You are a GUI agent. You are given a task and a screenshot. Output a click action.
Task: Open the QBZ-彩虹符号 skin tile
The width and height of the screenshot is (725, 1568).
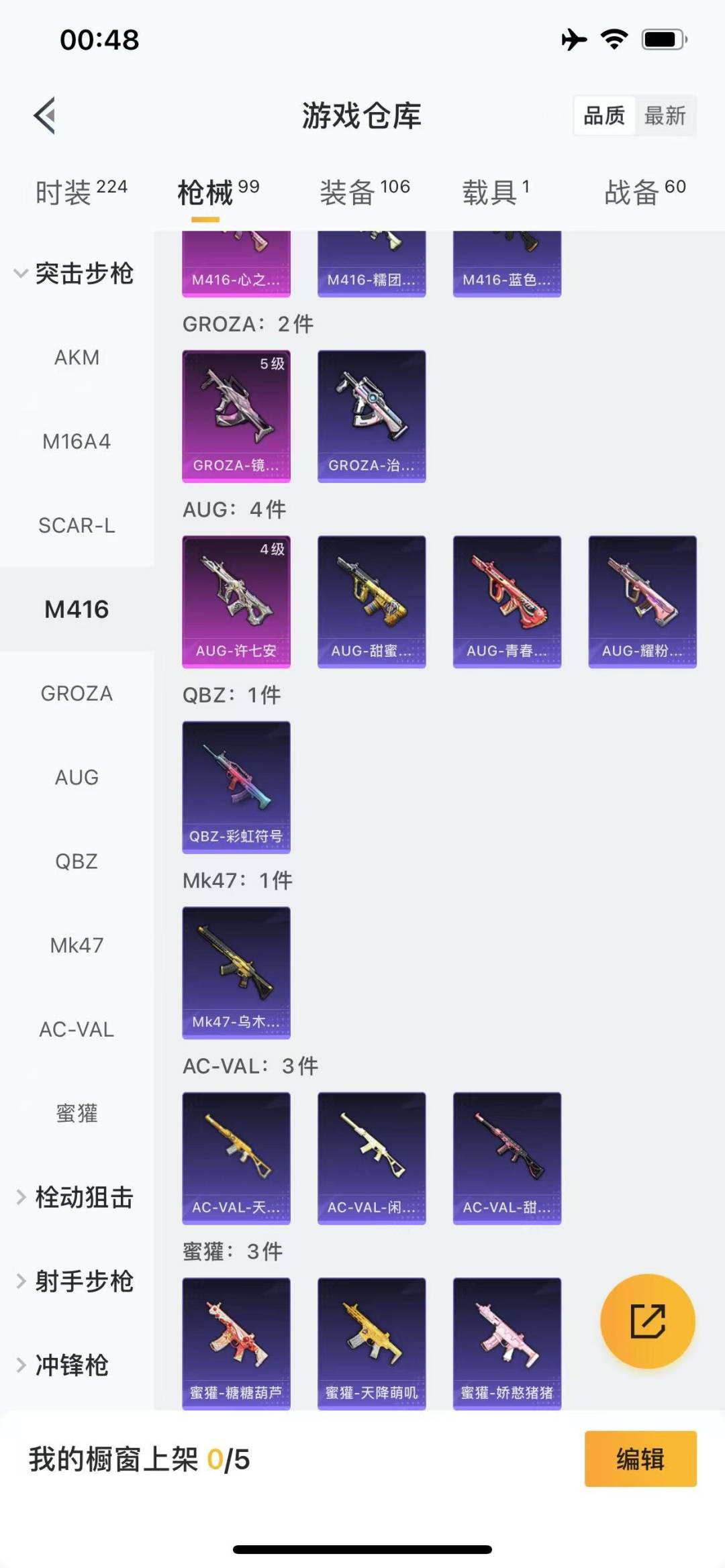pyautogui.click(x=236, y=786)
